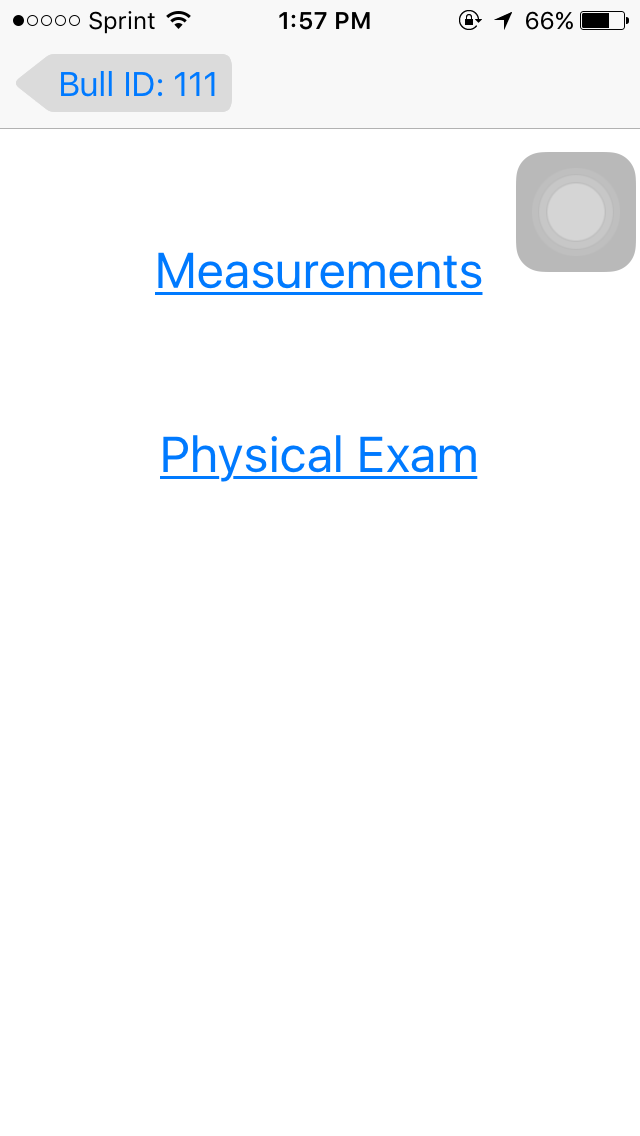The height and width of the screenshot is (1136, 640).
Task: Go back to Bull ID: 111
Action: point(125,83)
